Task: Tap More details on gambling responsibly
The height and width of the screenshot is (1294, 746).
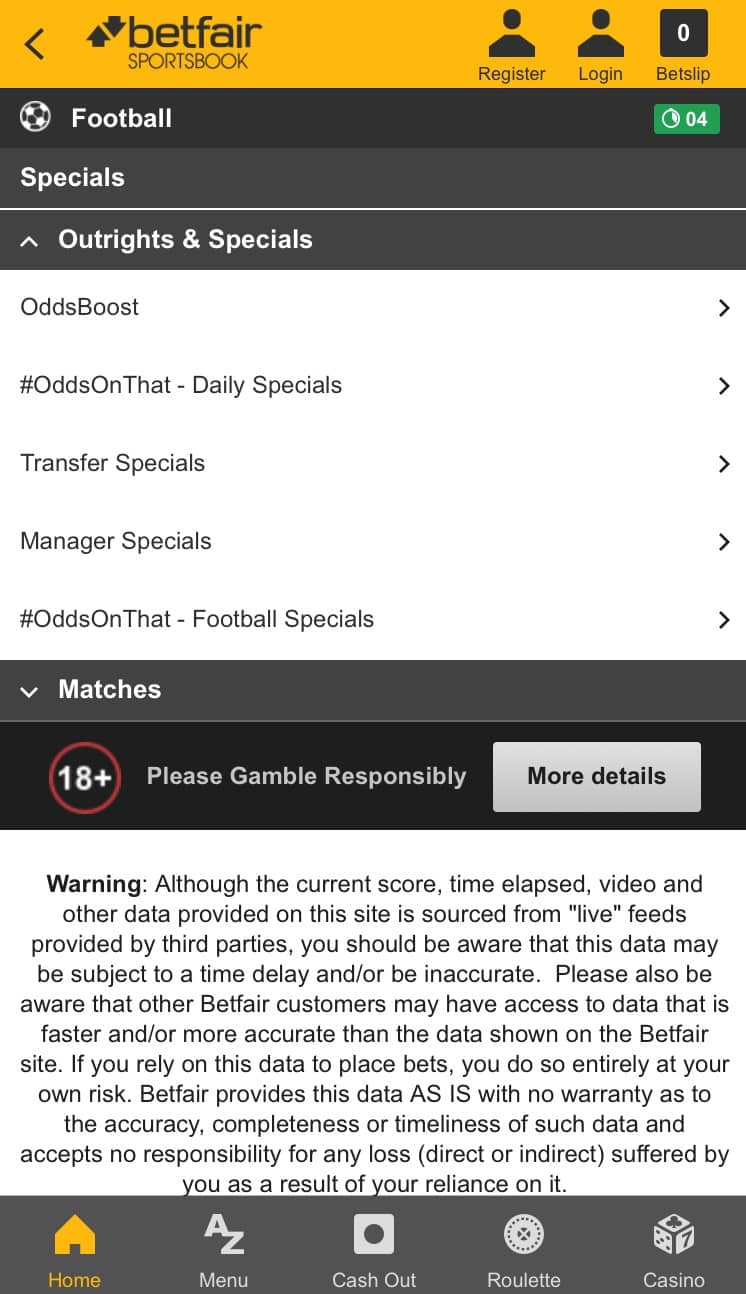Action: 597,776
